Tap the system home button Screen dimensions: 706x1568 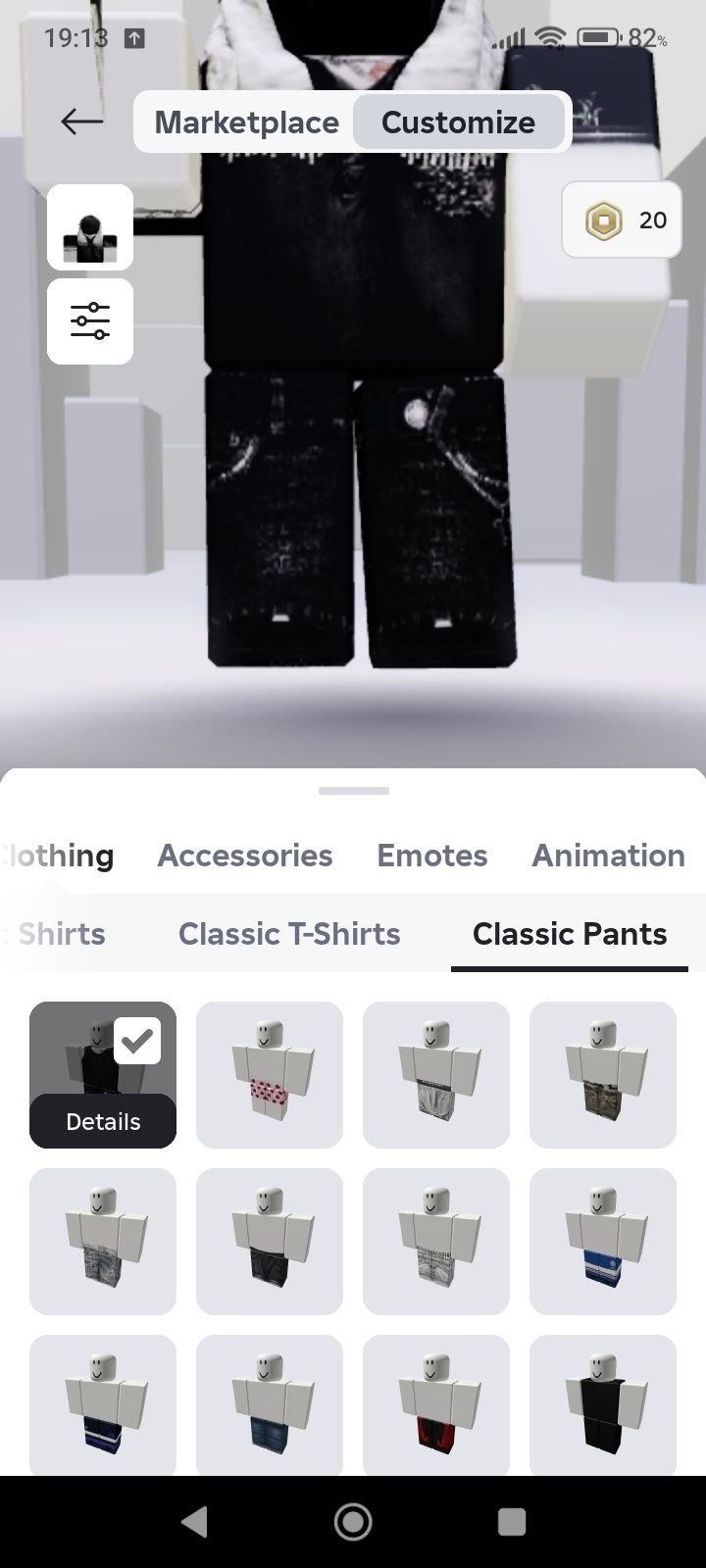(x=353, y=1522)
